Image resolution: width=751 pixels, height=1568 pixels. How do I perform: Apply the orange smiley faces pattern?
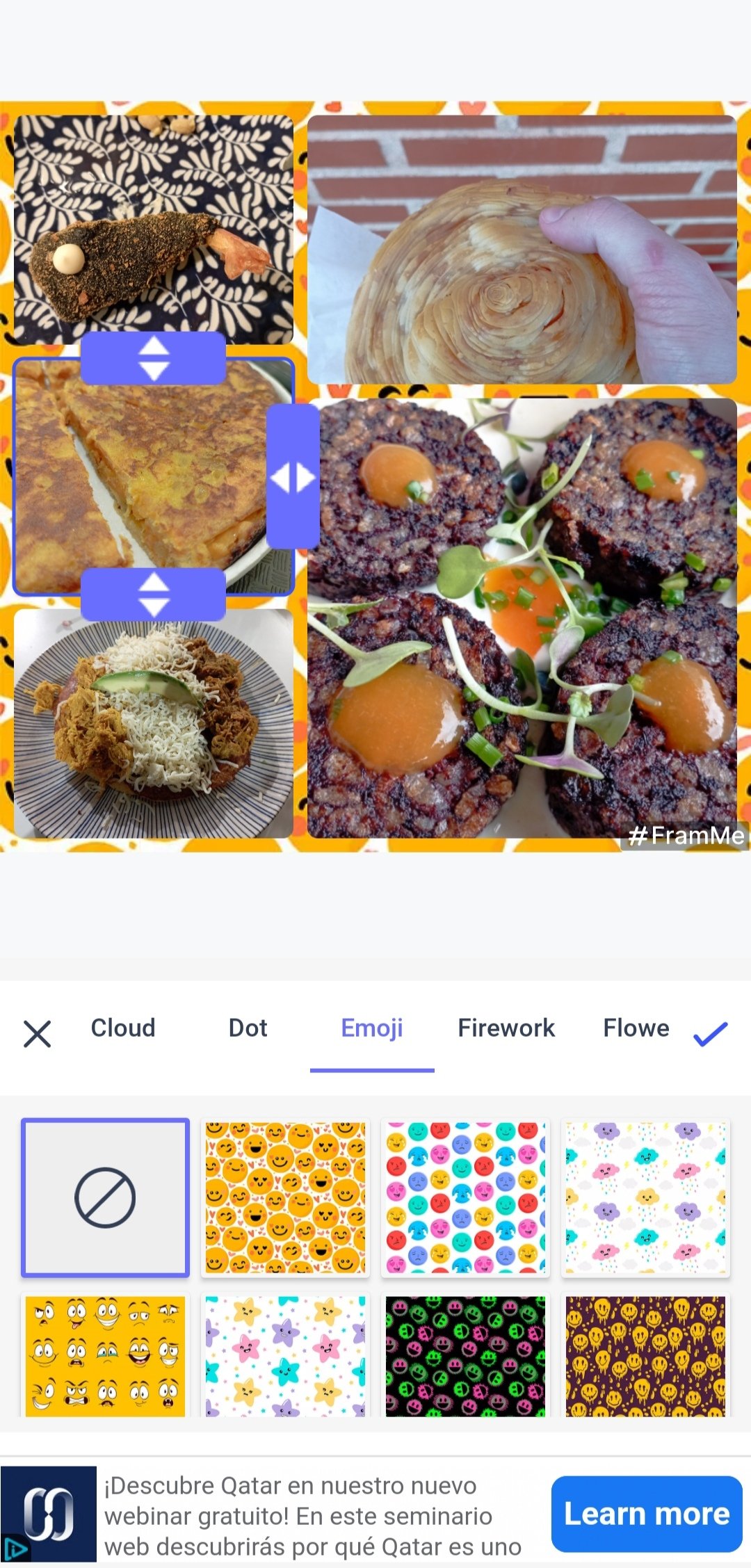coord(285,1197)
